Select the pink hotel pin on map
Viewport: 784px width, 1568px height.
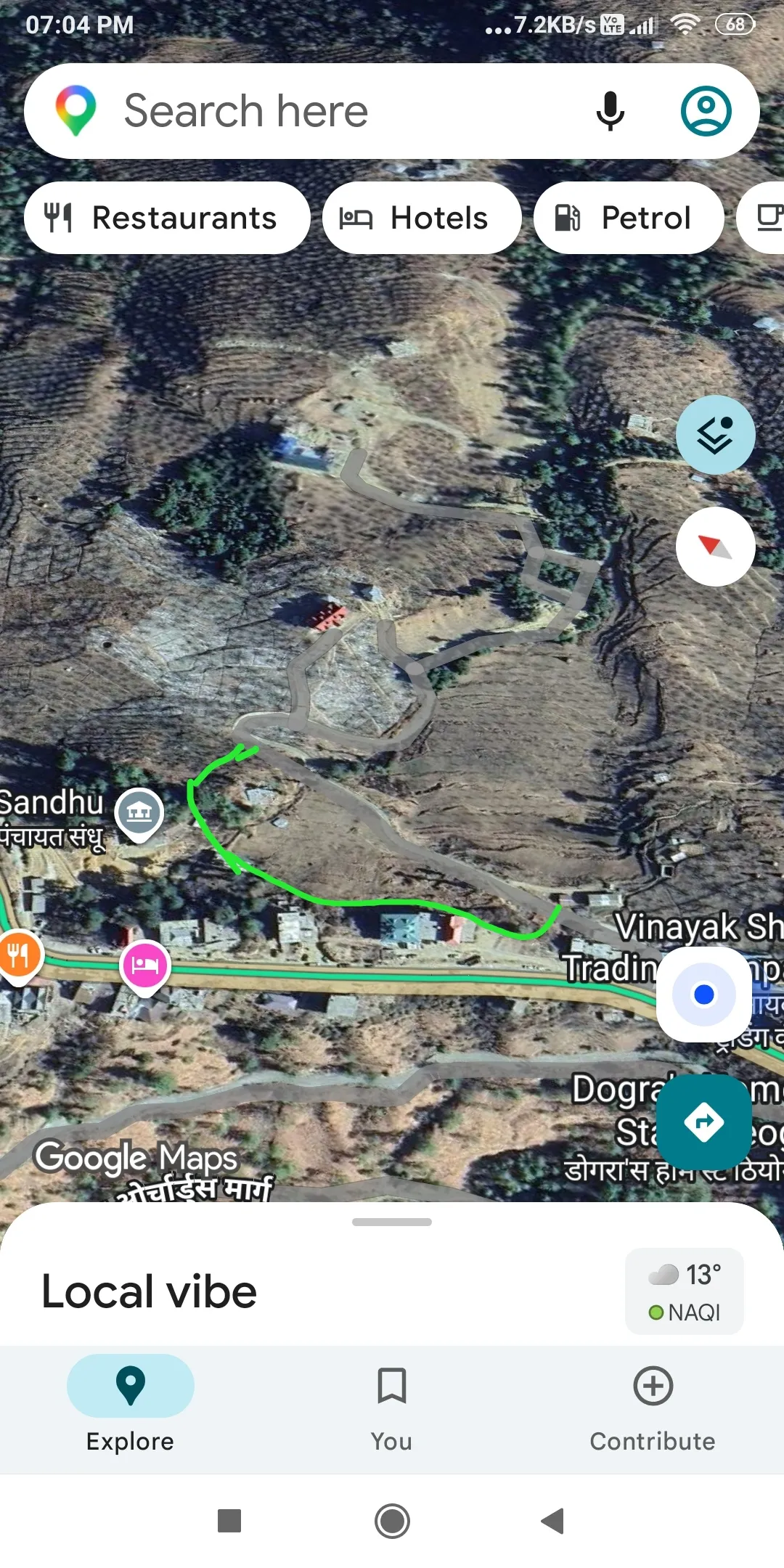(144, 965)
